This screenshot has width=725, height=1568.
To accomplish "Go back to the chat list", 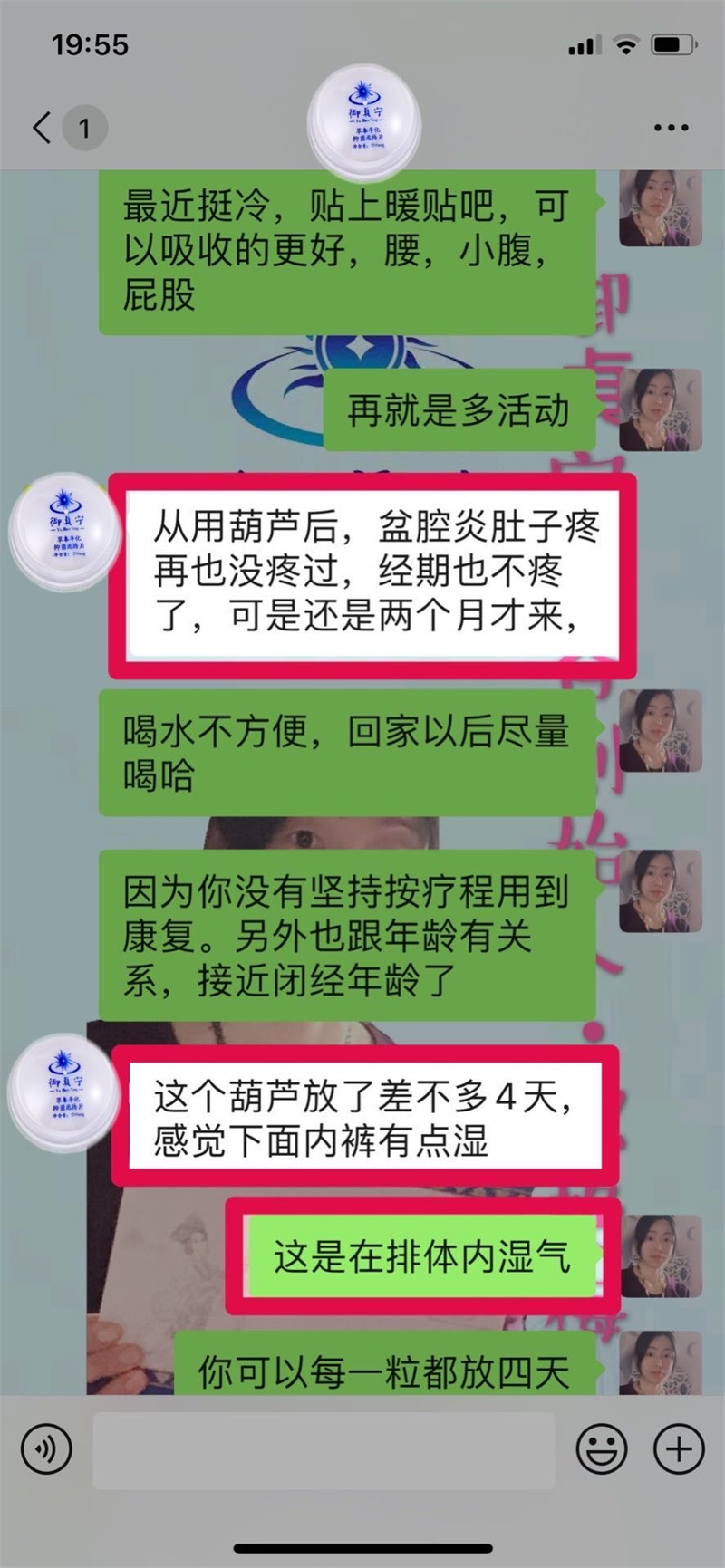I will point(43,128).
